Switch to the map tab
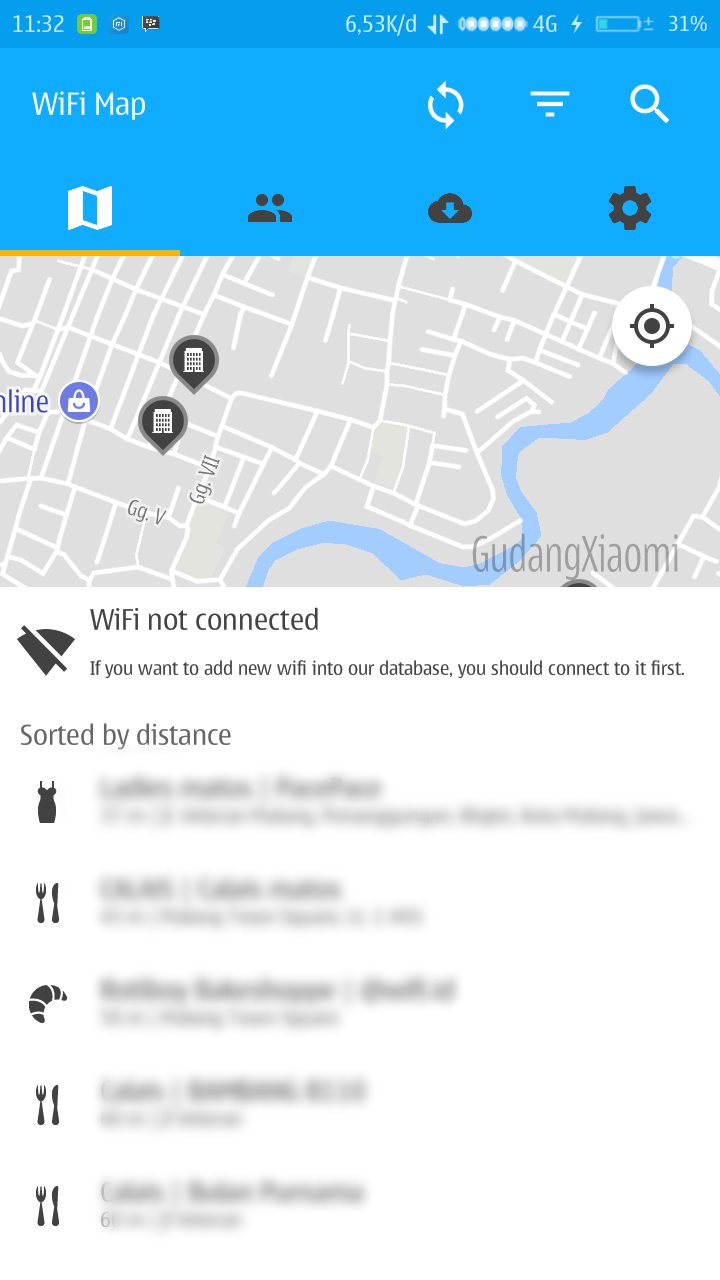The height and width of the screenshot is (1280, 720). [x=90, y=208]
